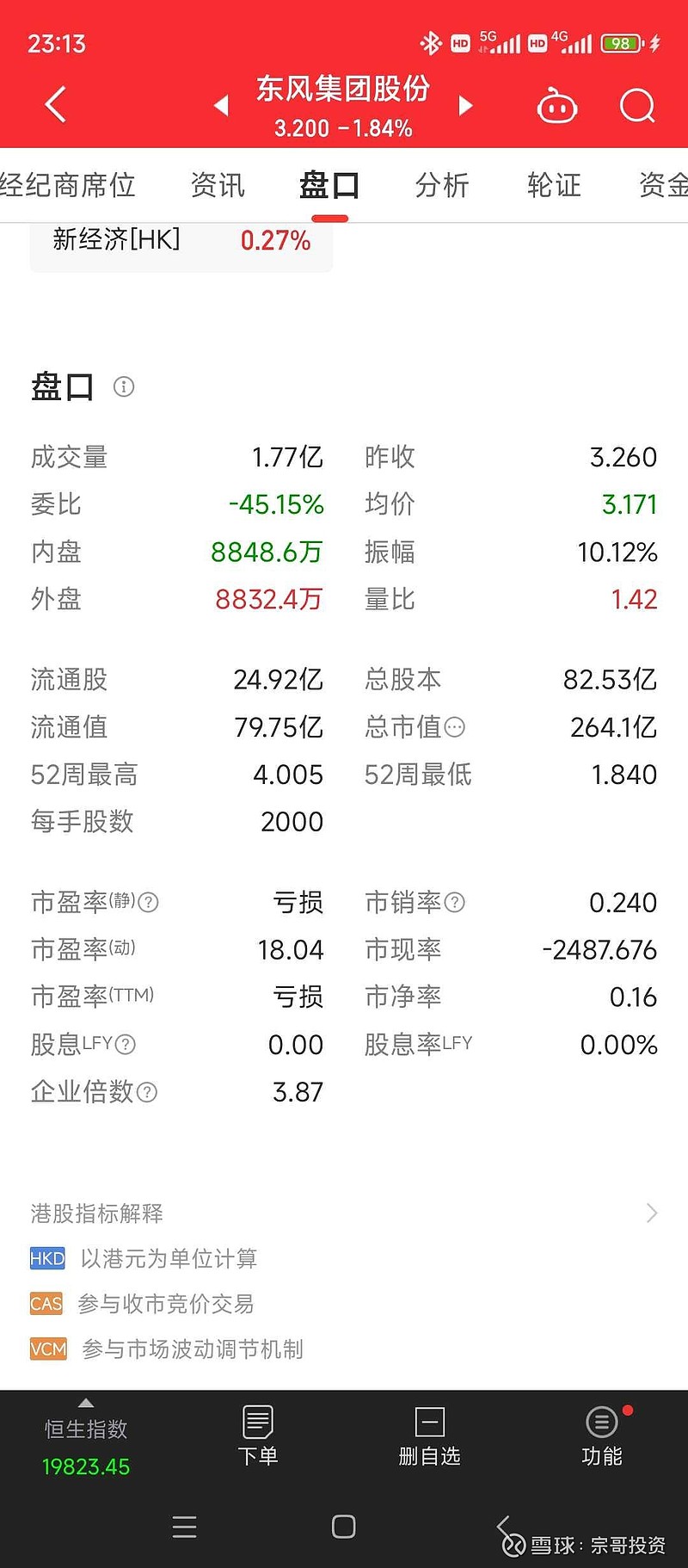Go back using the header arrow

click(56, 105)
